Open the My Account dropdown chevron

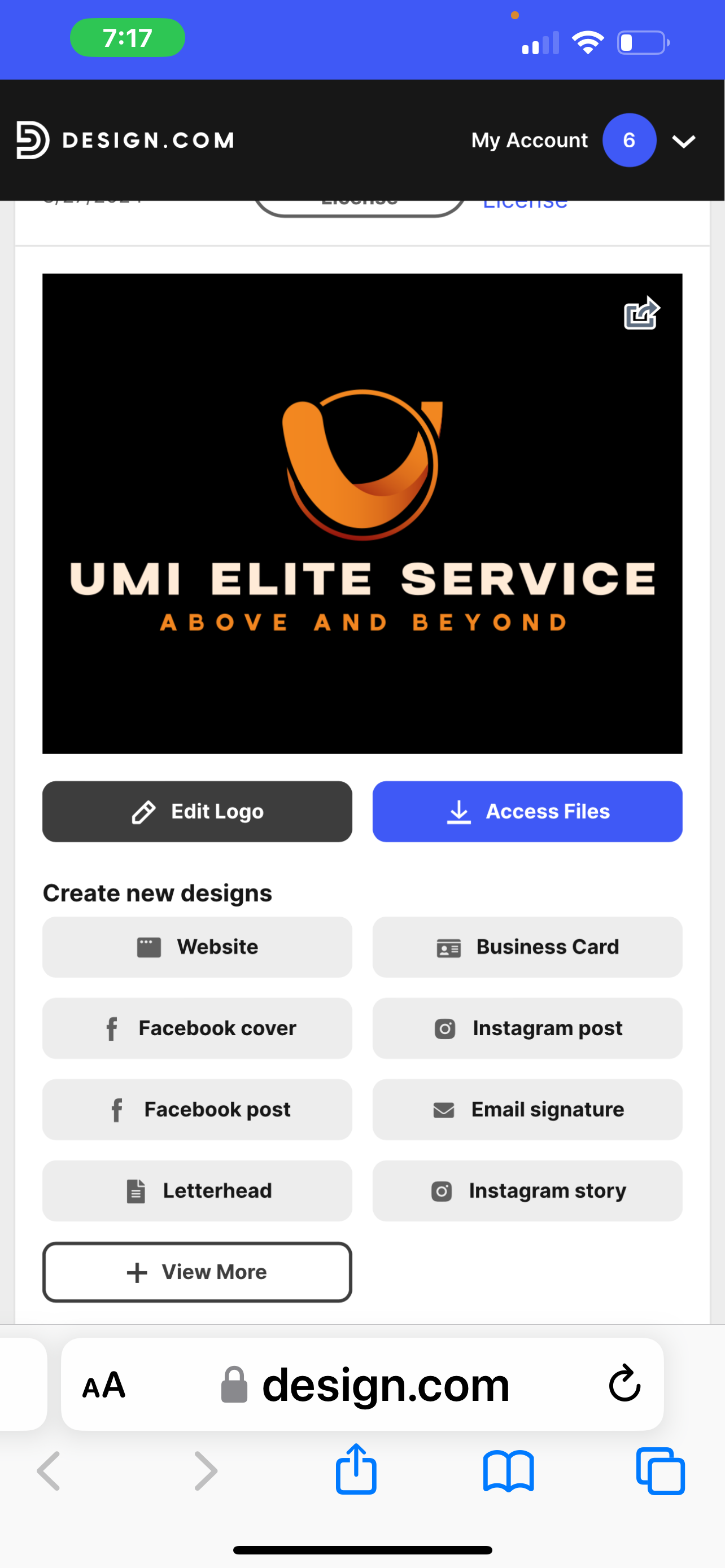pos(684,141)
